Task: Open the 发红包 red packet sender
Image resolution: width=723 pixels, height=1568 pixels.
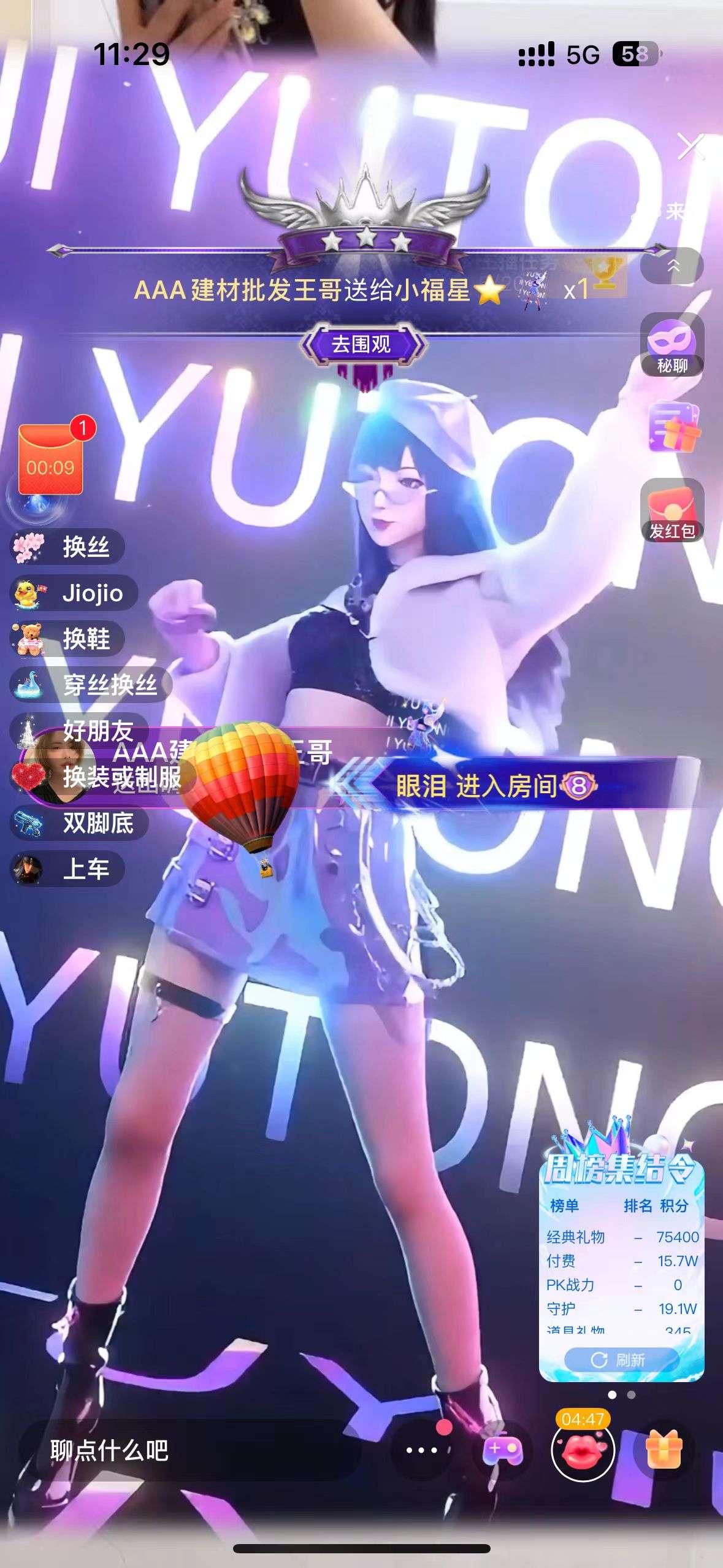Action: point(672,510)
